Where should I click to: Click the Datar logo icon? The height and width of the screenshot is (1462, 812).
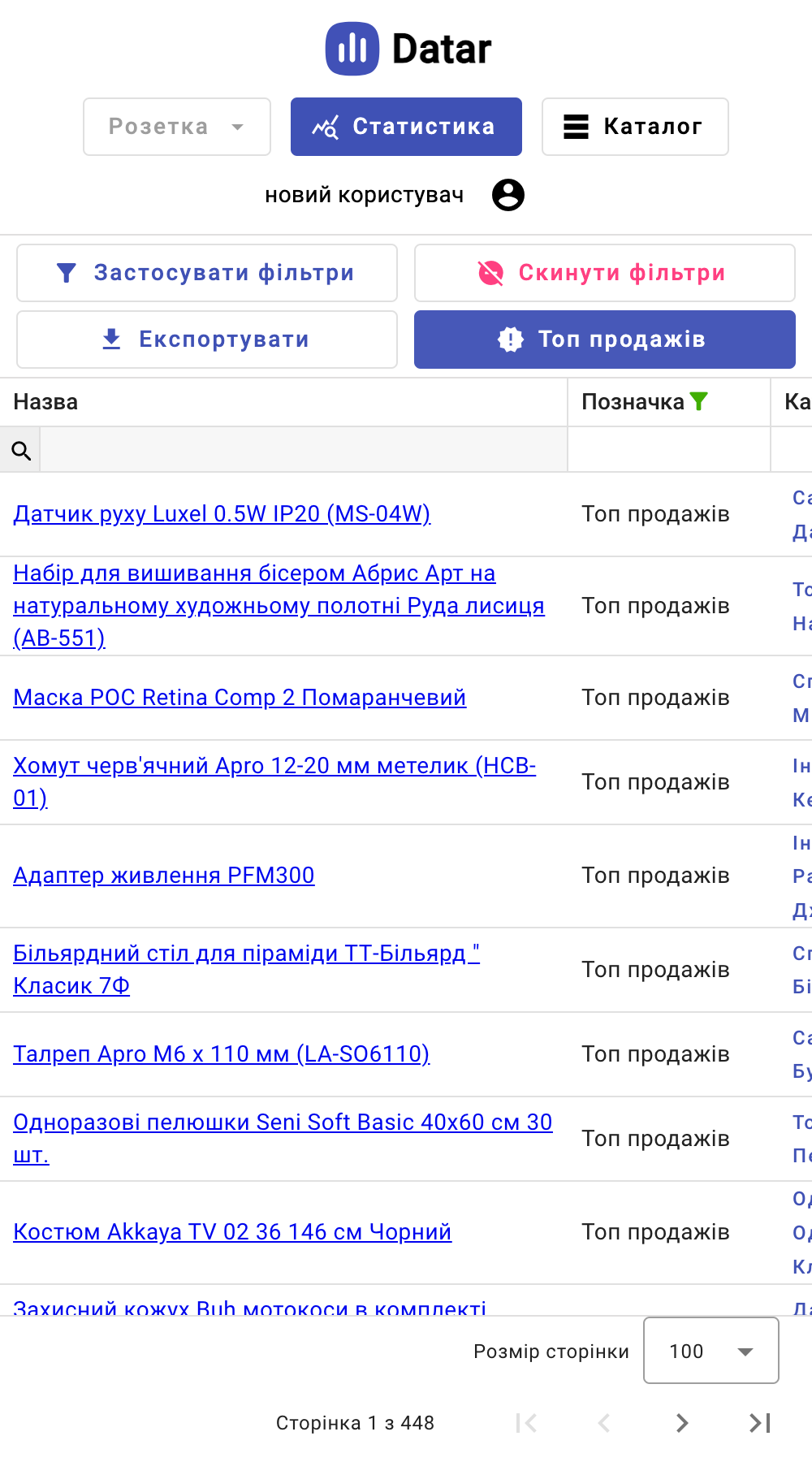(x=351, y=50)
